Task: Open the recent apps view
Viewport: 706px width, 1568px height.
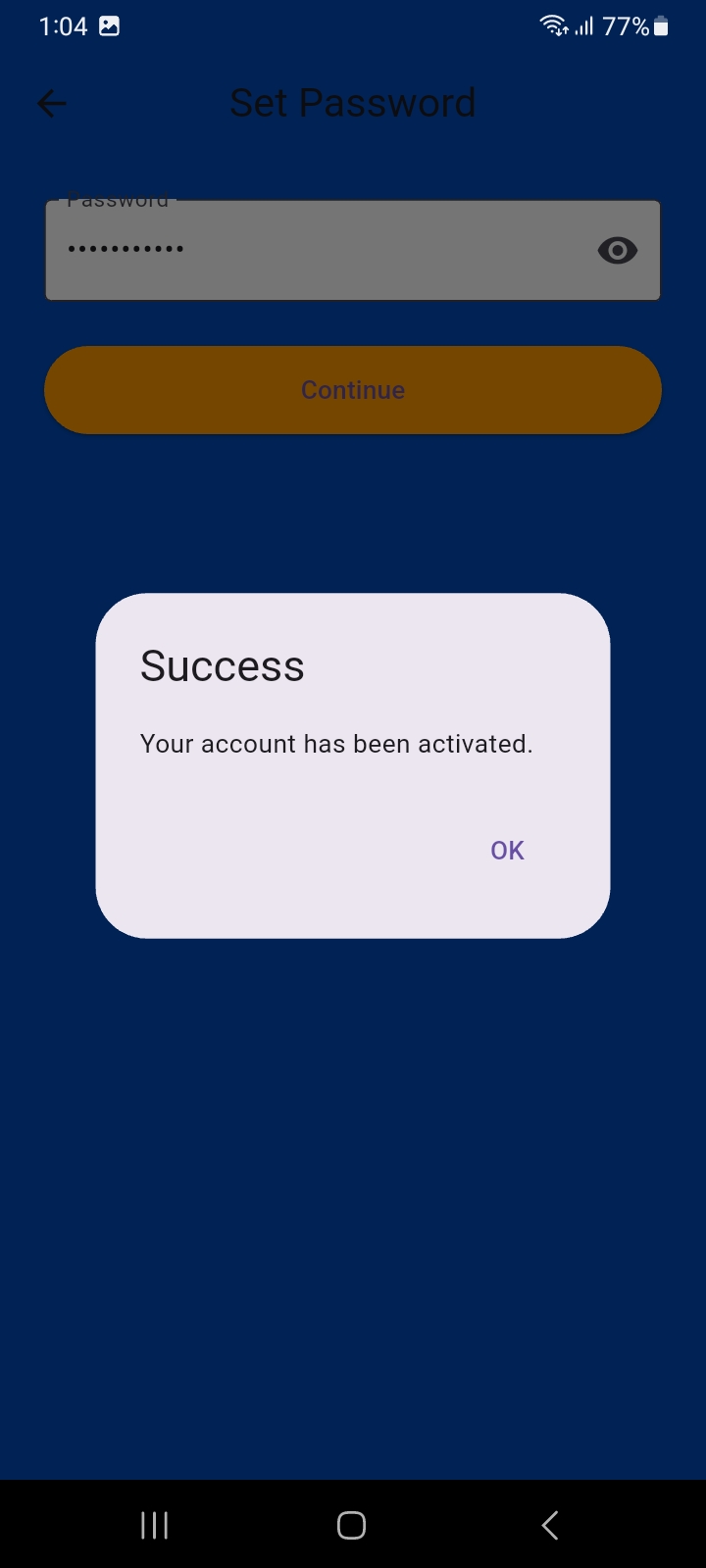Action: 154,1525
